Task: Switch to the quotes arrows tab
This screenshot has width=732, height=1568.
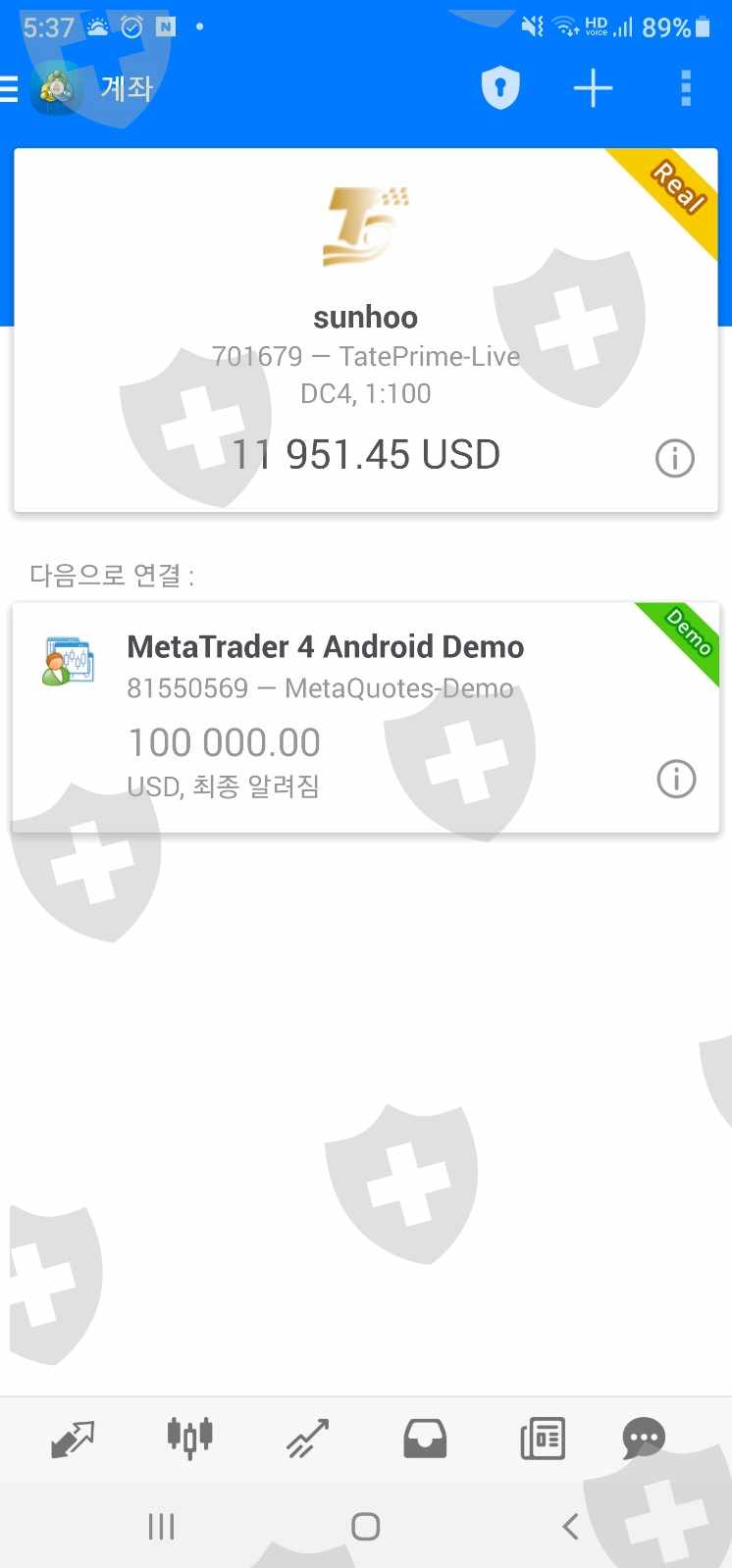Action: pos(73,1440)
